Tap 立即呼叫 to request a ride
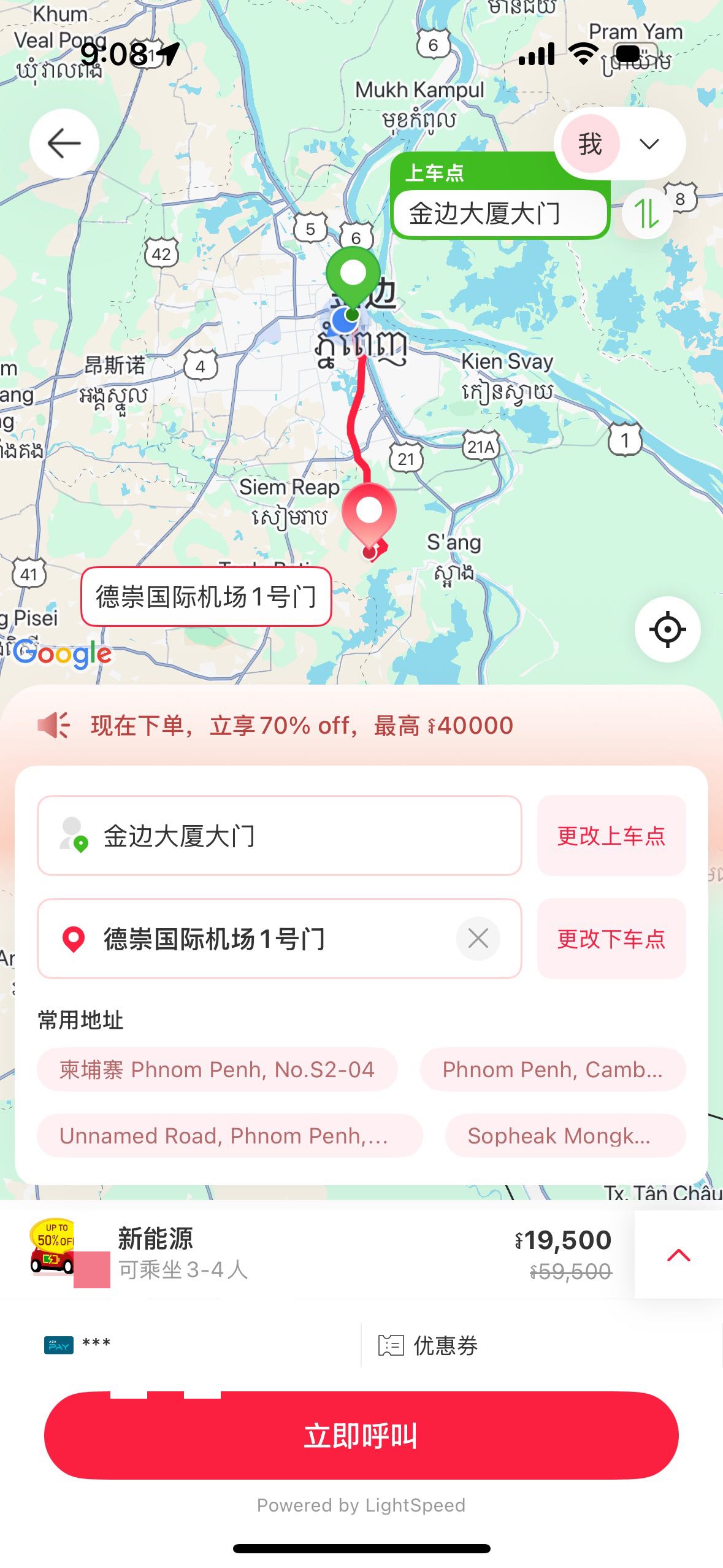 361,1435
